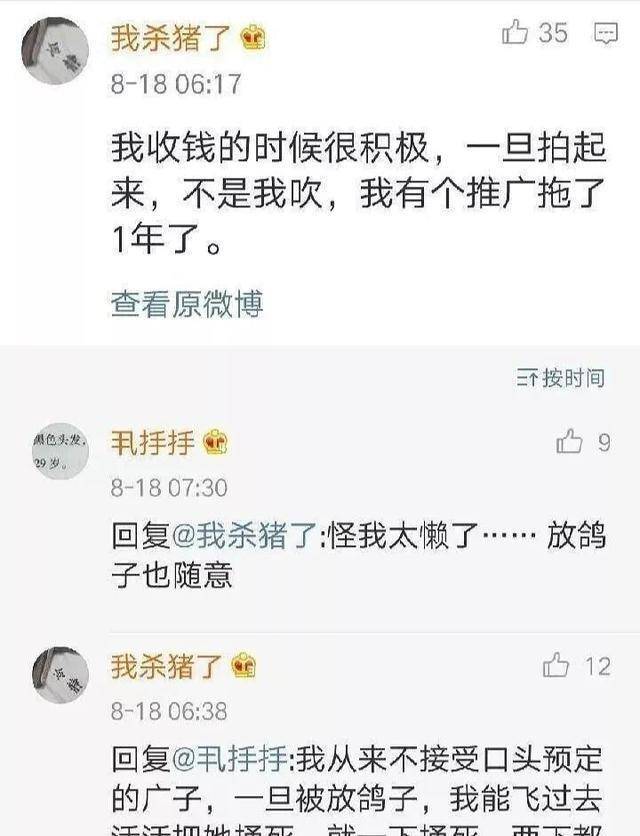Open the 查看原微博 link

(x=187, y=303)
